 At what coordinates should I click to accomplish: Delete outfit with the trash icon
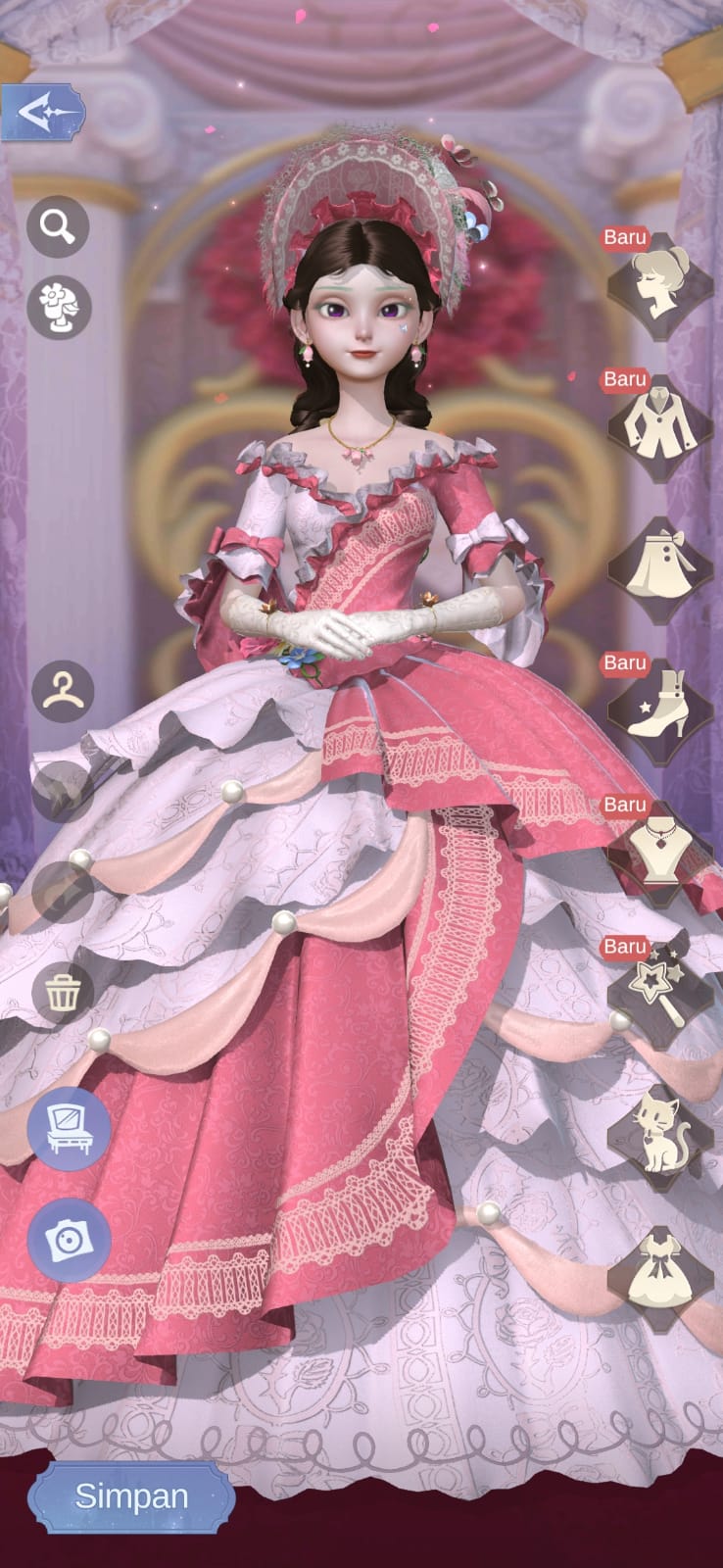click(63, 993)
